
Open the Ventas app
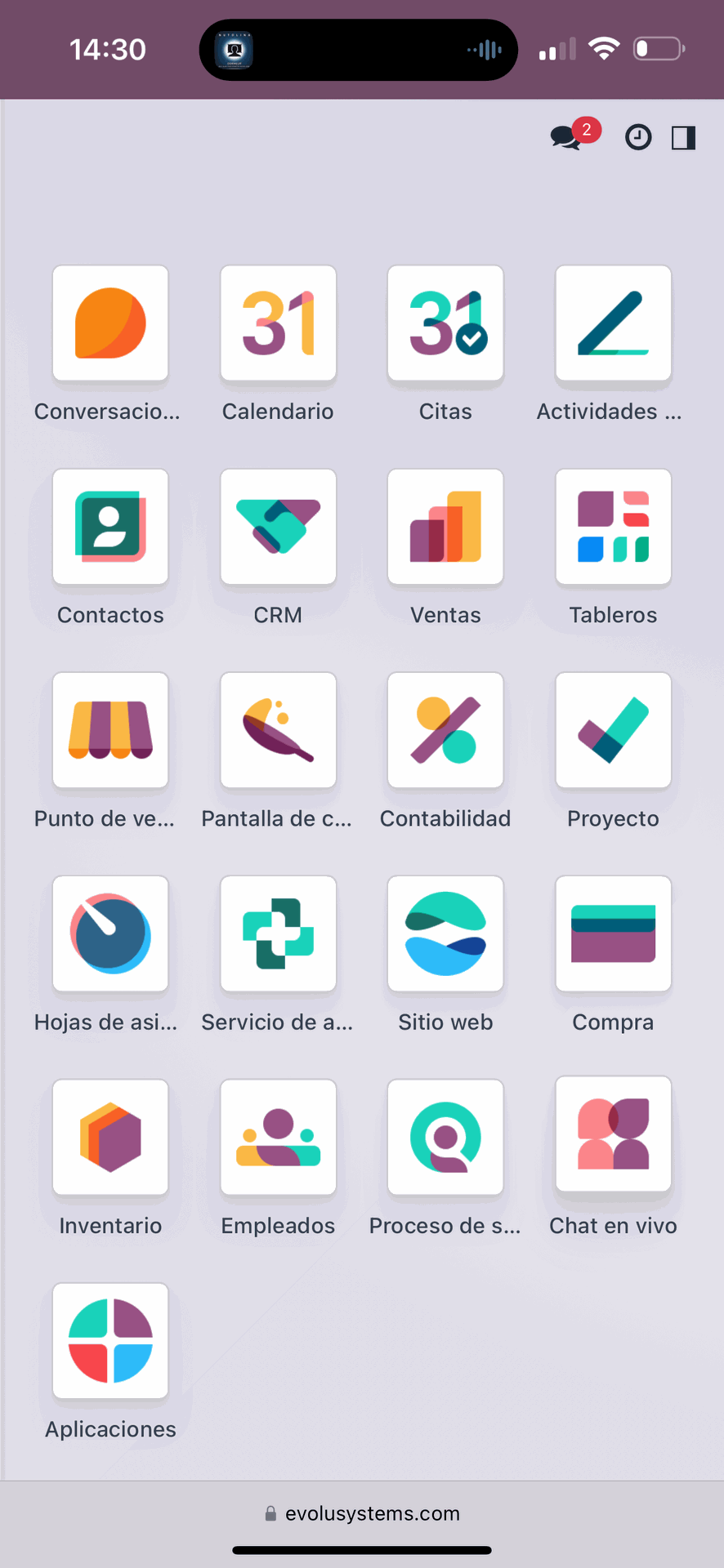pos(445,527)
